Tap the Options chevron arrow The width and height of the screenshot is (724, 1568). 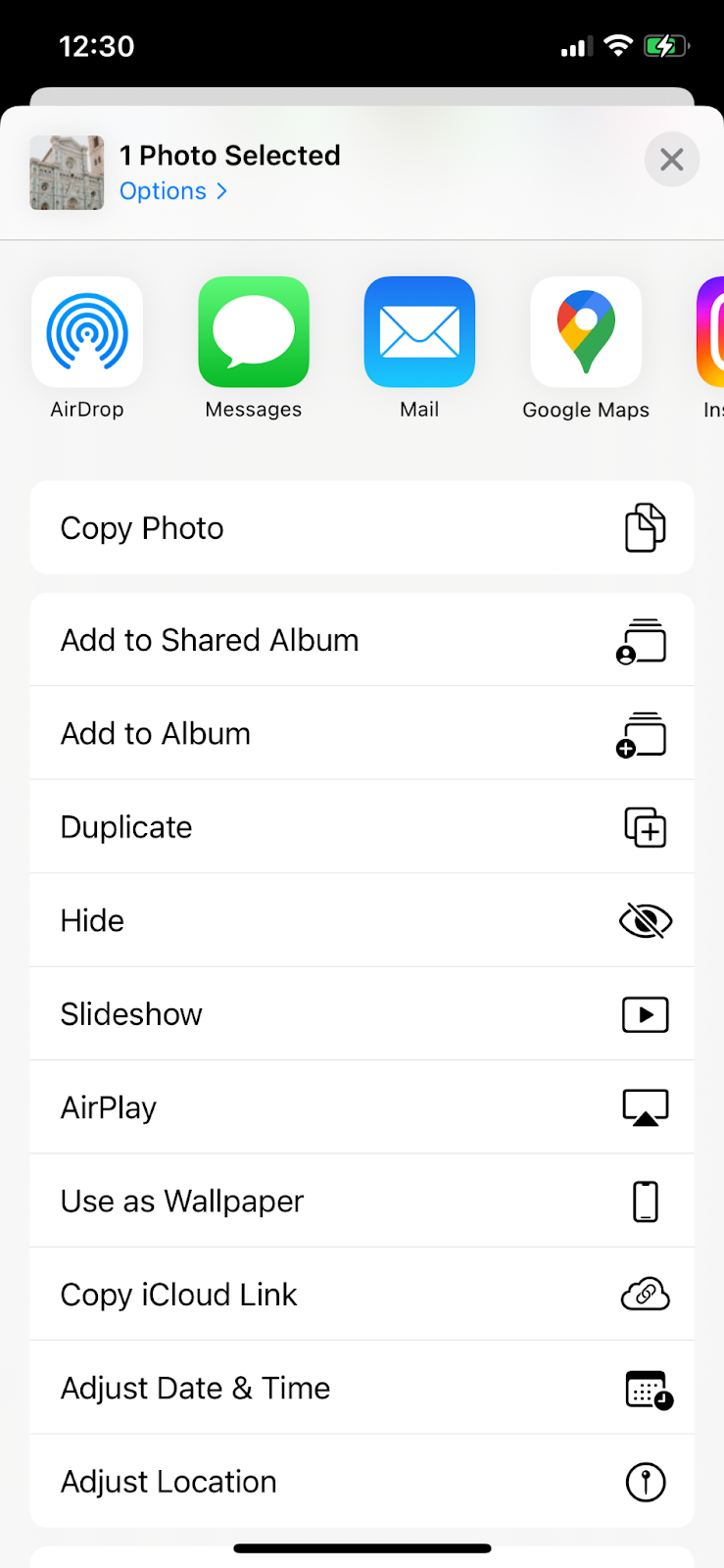tap(220, 191)
